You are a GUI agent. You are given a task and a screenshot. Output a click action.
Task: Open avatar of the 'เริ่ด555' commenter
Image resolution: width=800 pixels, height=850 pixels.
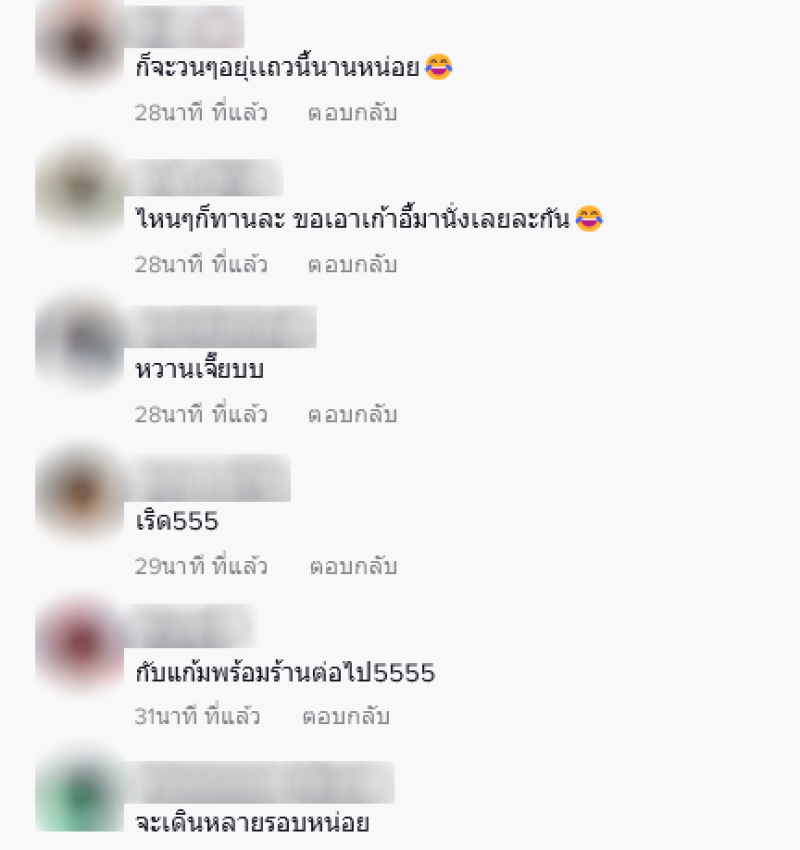coord(78,492)
